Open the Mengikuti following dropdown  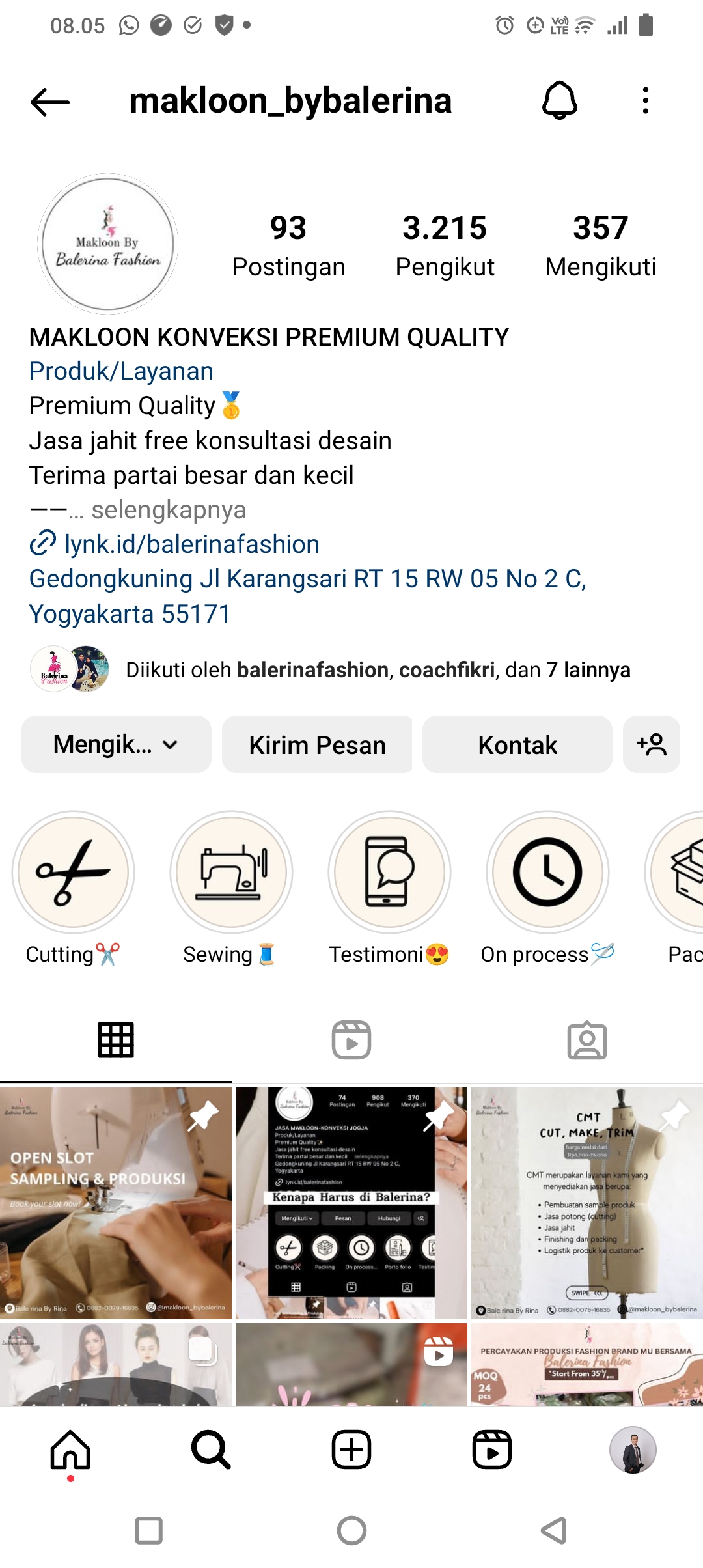(116, 744)
